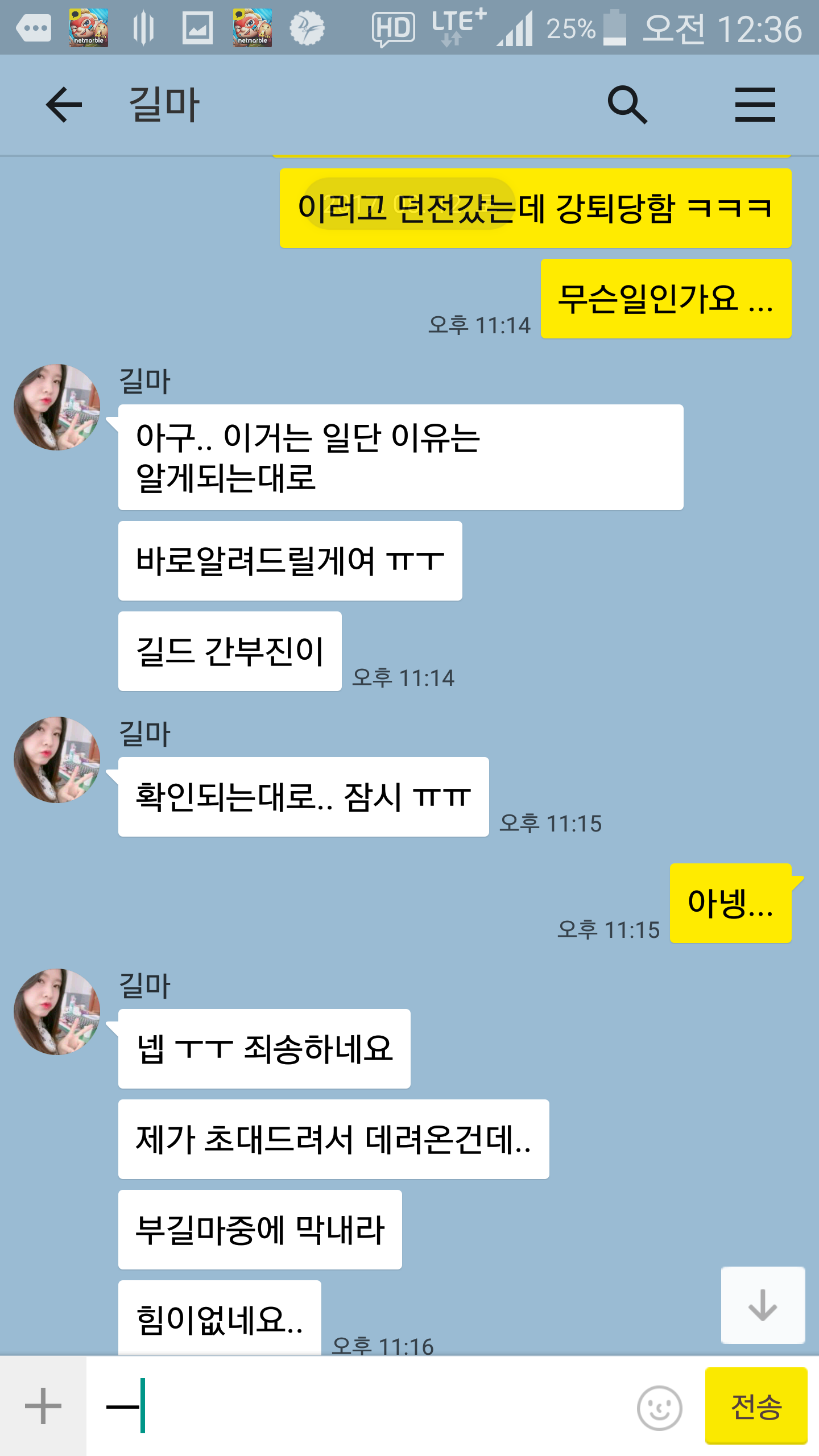This screenshot has width=819, height=1456.
Task: View 길마's avatar next to 확인되는대로 message
Action: [x=57, y=760]
